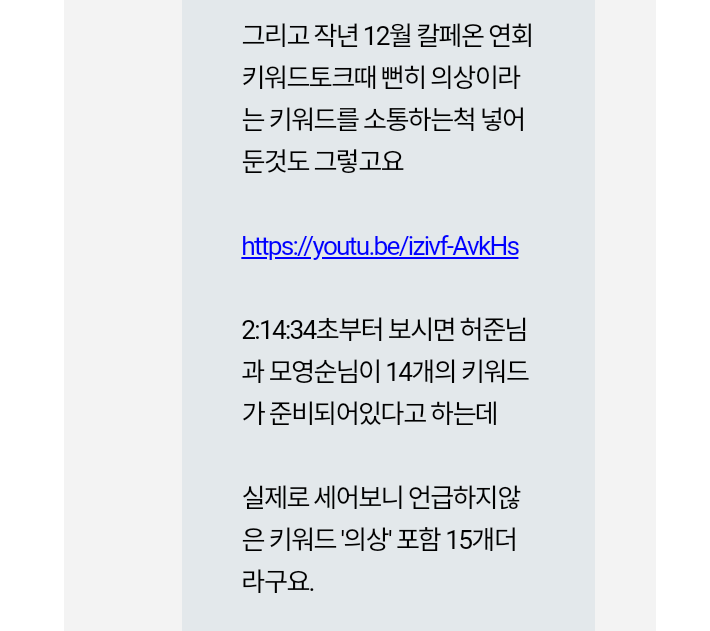The image size is (710, 631).
Task: Open the youtu.be/izivf-AvkHs video link
Action: 380,246
